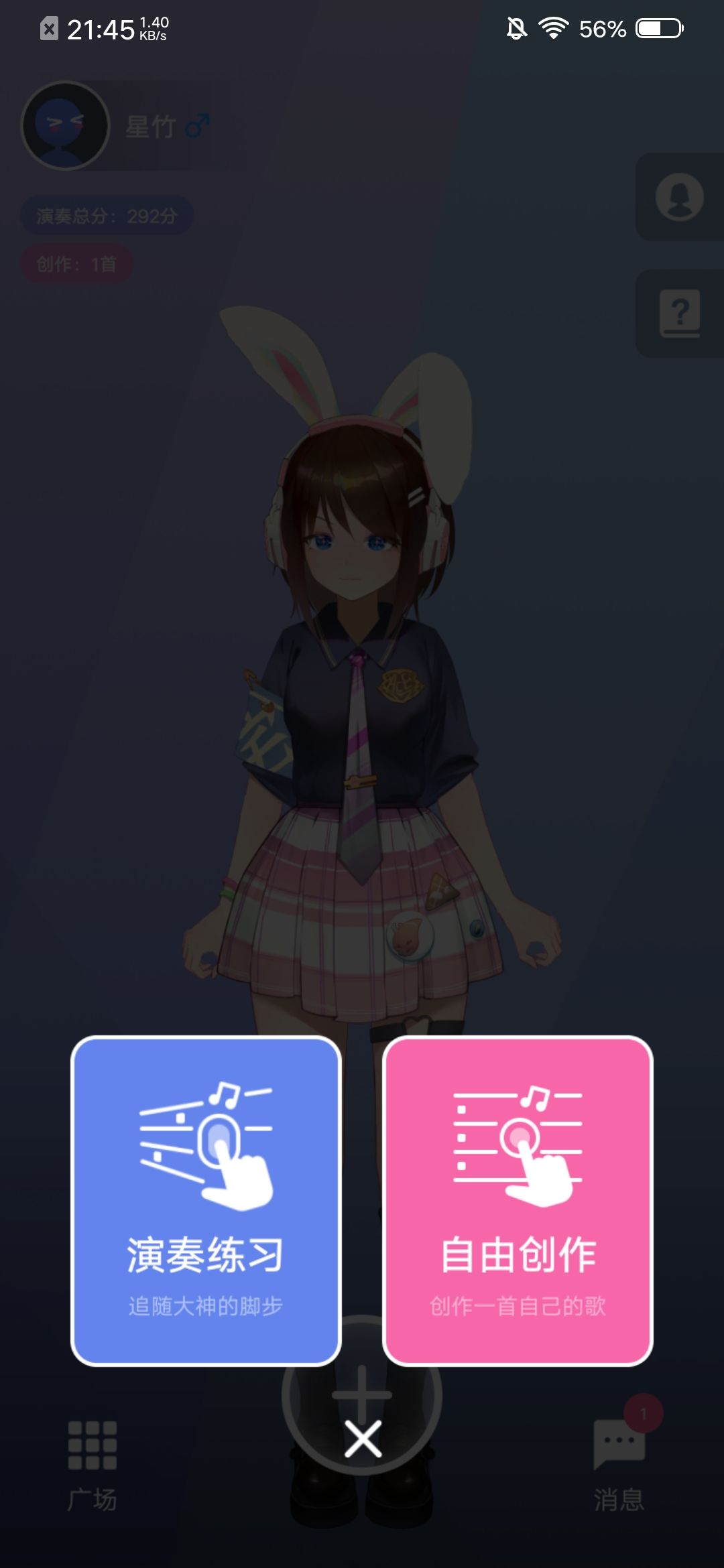724x1568 pixels.
Task: Tap the 演奏总分 292分 score label
Action: (x=107, y=214)
